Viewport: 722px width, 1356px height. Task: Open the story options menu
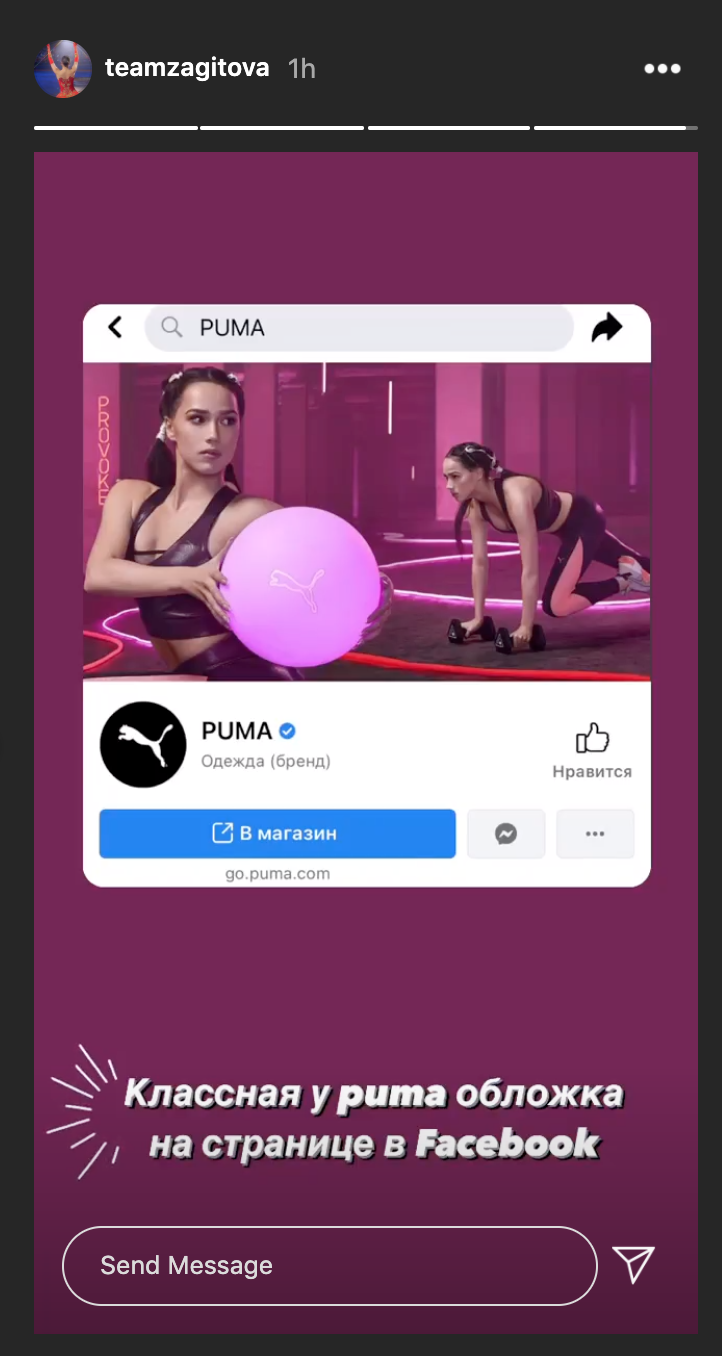click(x=662, y=69)
